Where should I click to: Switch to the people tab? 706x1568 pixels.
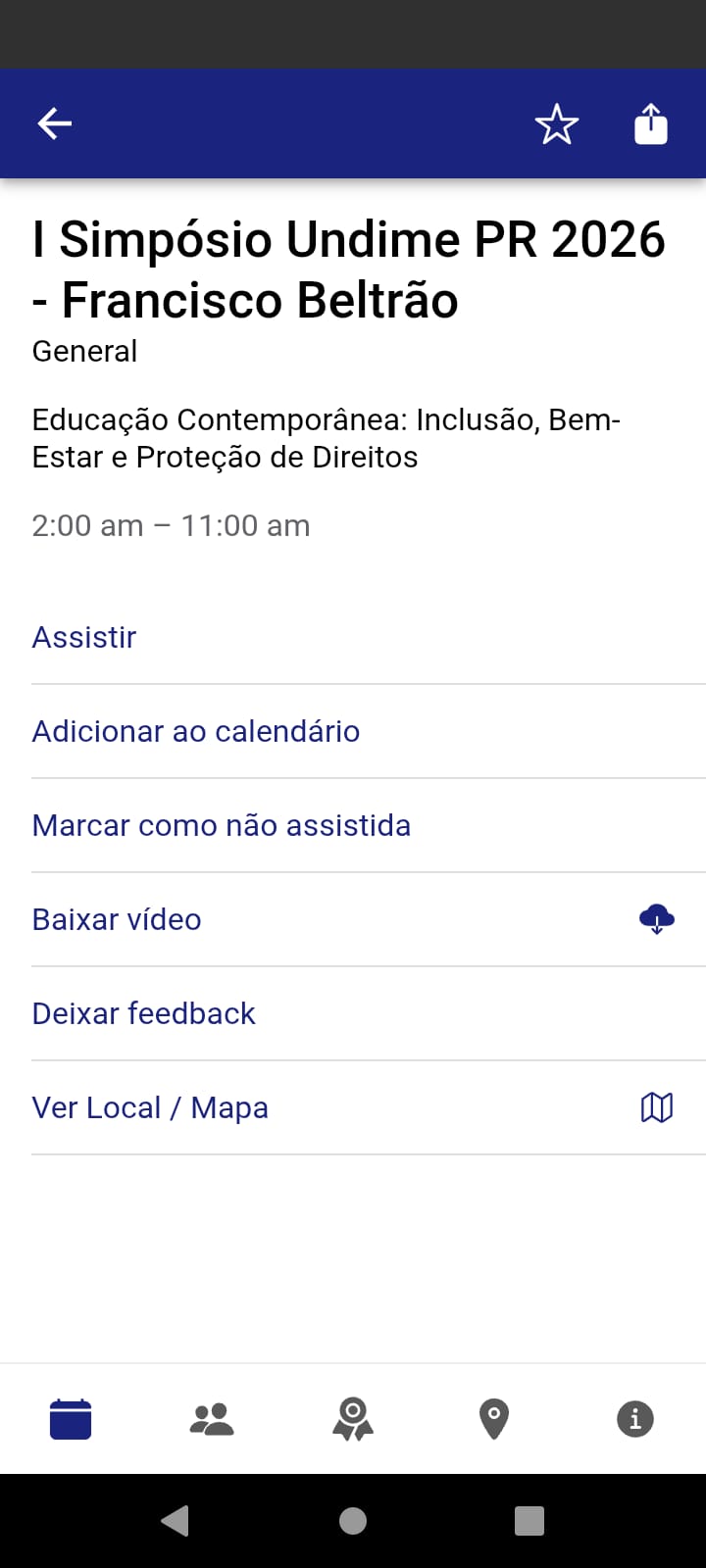(x=212, y=1419)
